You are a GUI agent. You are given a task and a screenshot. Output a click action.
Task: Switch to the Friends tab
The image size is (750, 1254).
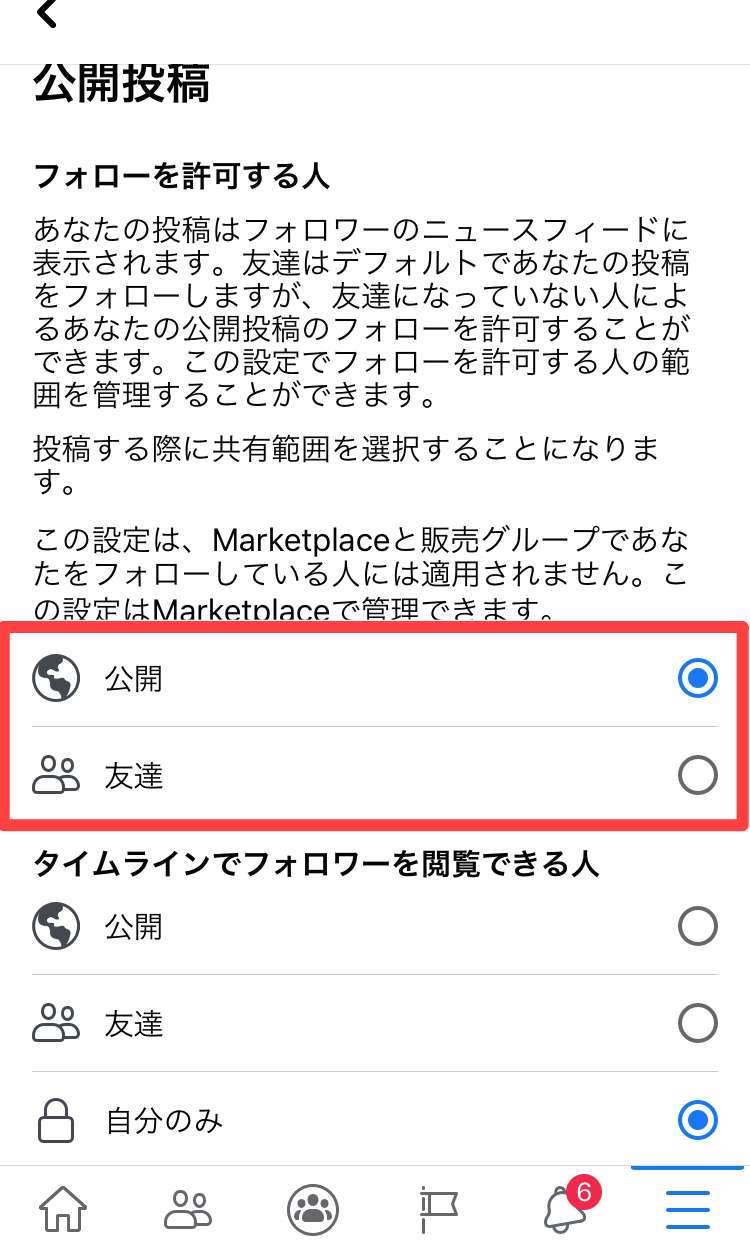coord(188,1209)
